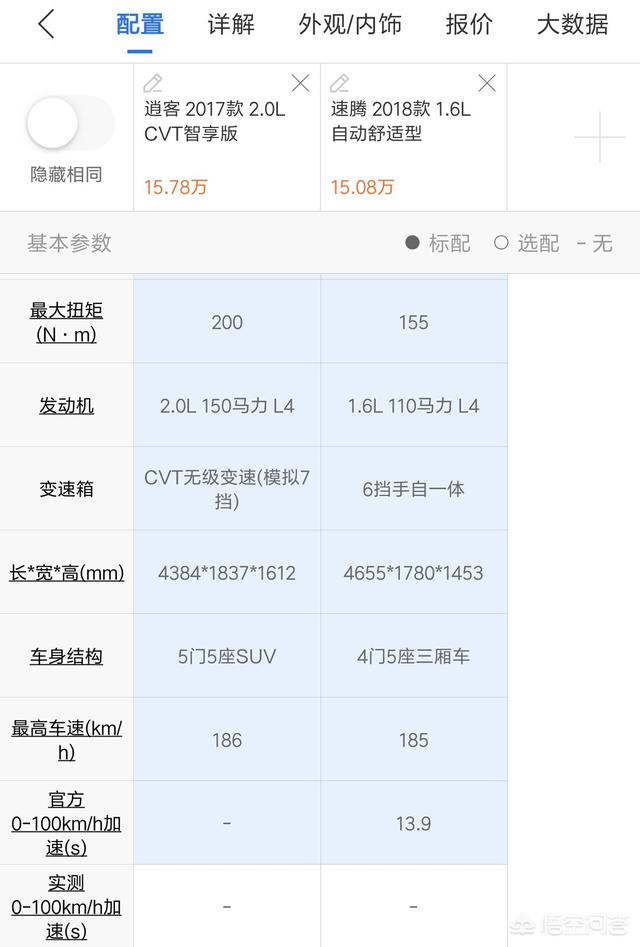Image resolution: width=640 pixels, height=947 pixels.
Task: Remove 逍客 2017款 from comparison
Action: (300, 83)
